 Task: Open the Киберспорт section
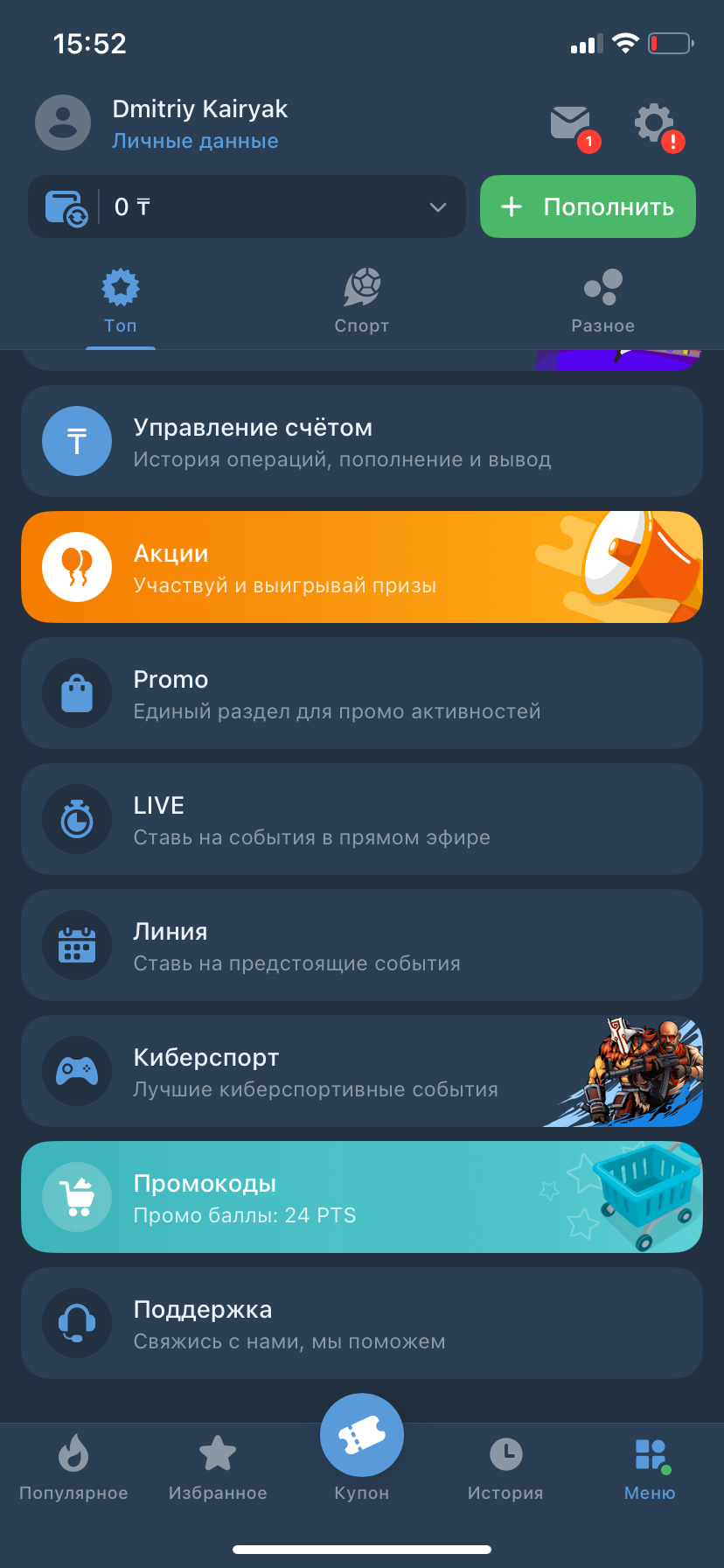(362, 1071)
